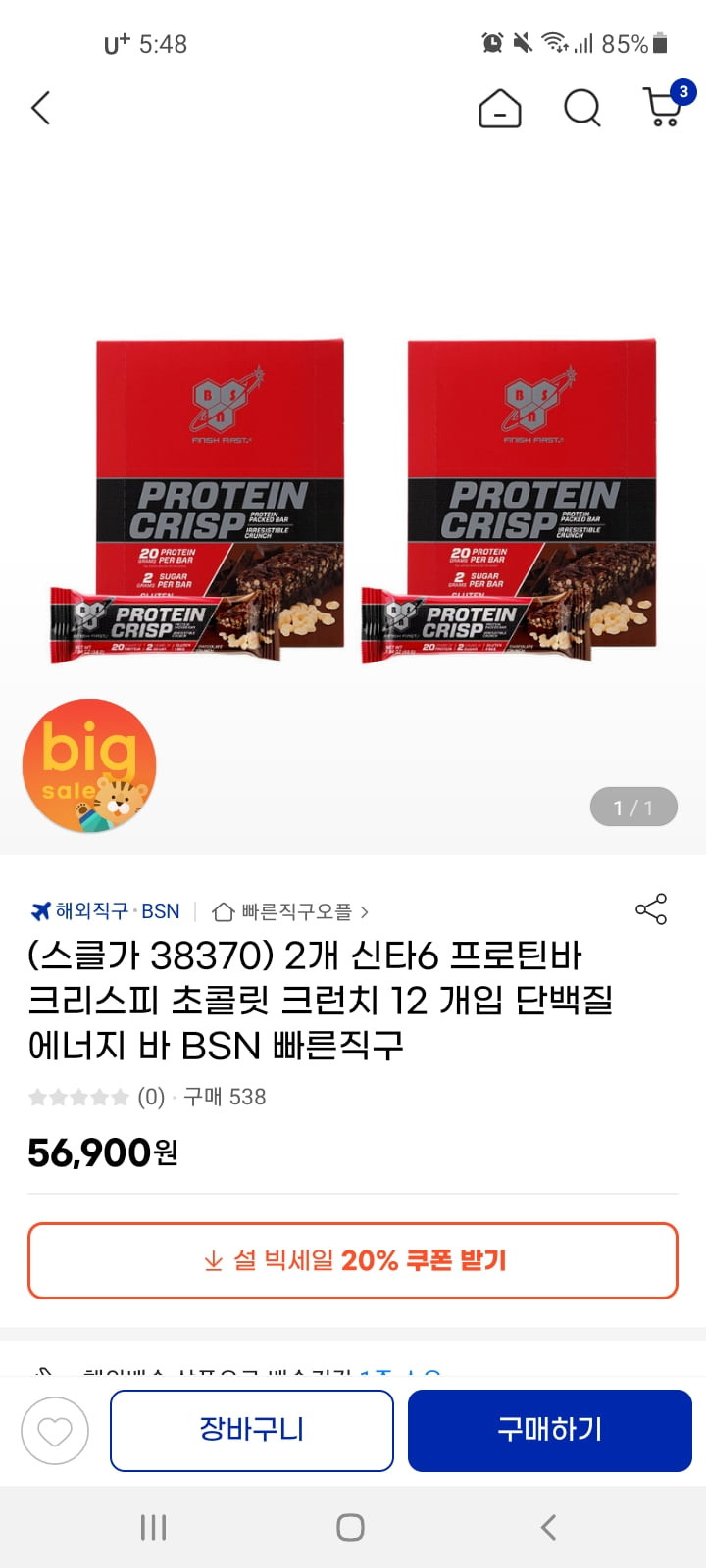The width and height of the screenshot is (706, 1568).
Task: Tap the system home button
Action: [x=351, y=1527]
